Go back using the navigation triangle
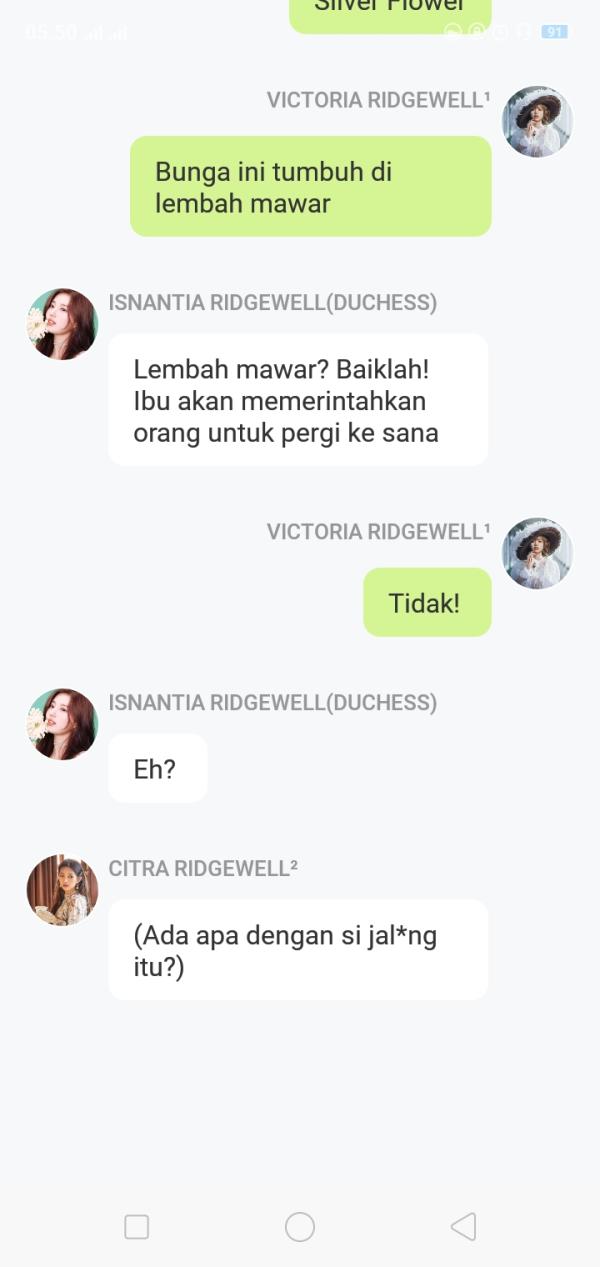Image resolution: width=600 pixels, height=1267 pixels. pyautogui.click(x=463, y=1226)
